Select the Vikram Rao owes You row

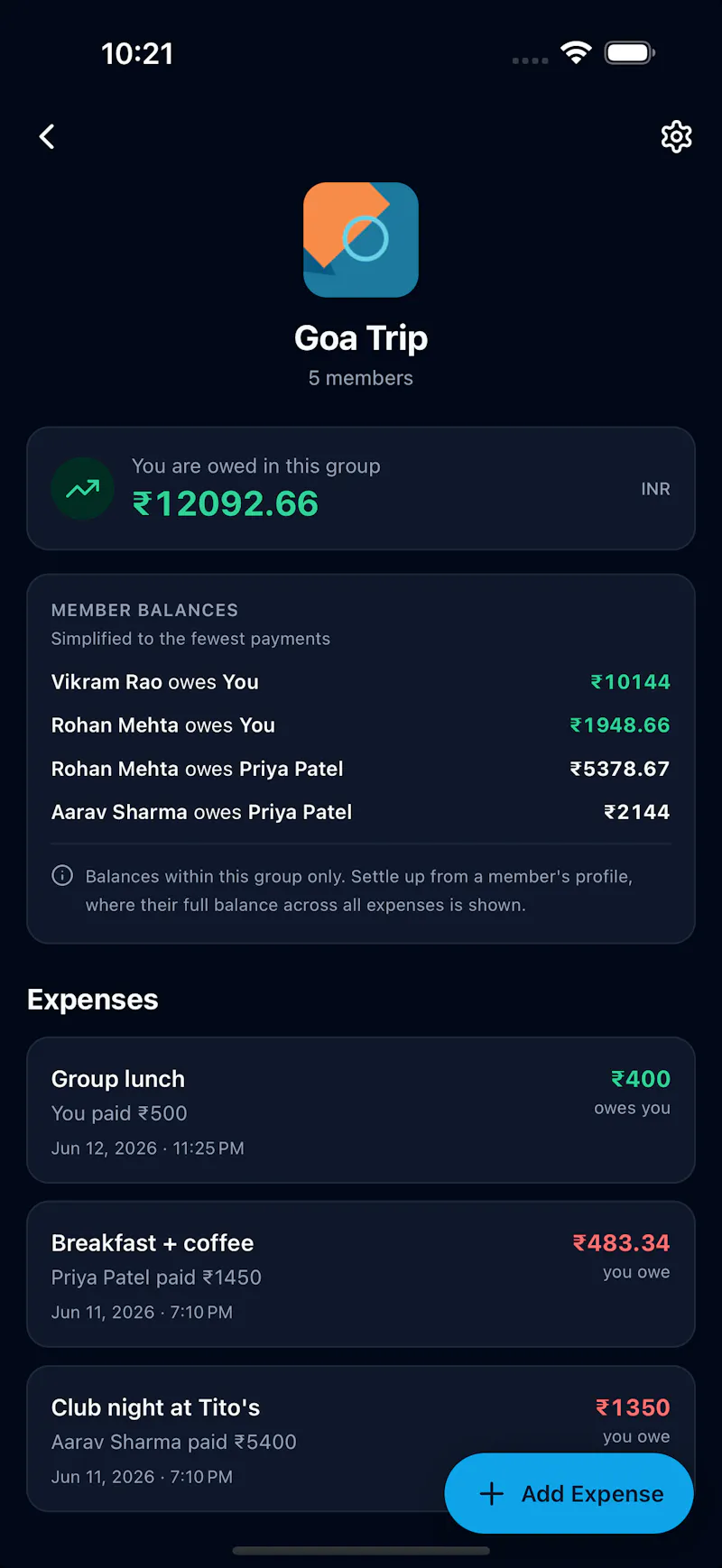(361, 682)
